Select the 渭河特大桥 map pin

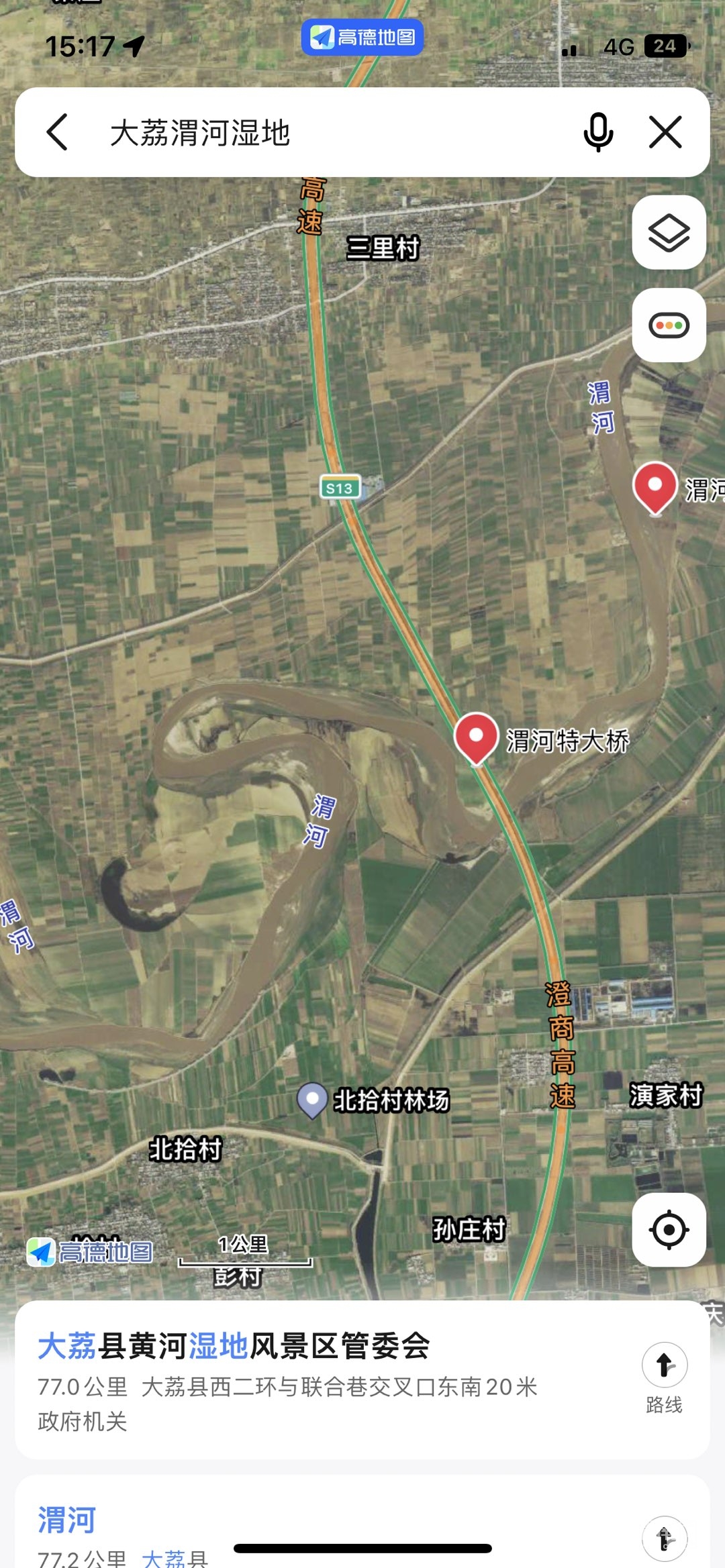[x=476, y=737]
